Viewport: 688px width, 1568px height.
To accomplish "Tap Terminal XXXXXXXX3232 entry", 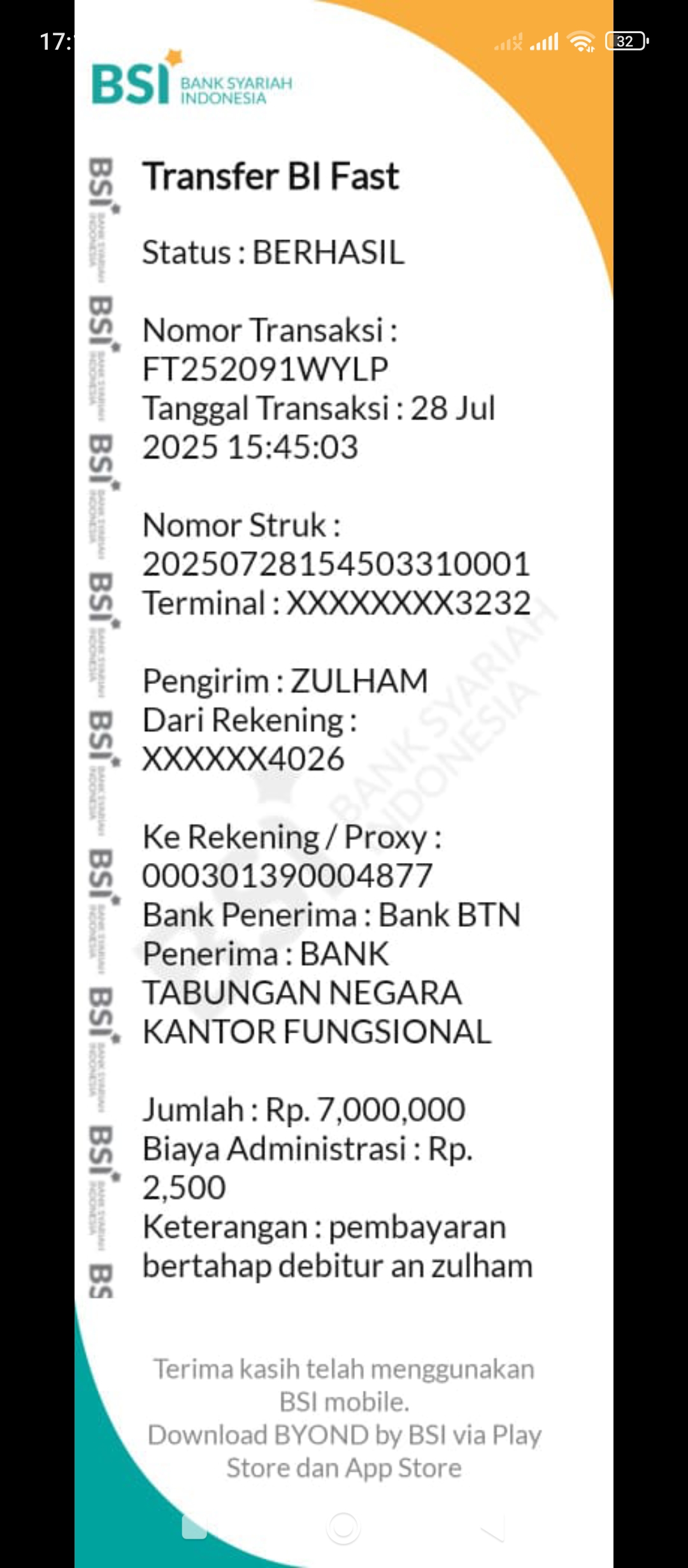I will (x=336, y=602).
